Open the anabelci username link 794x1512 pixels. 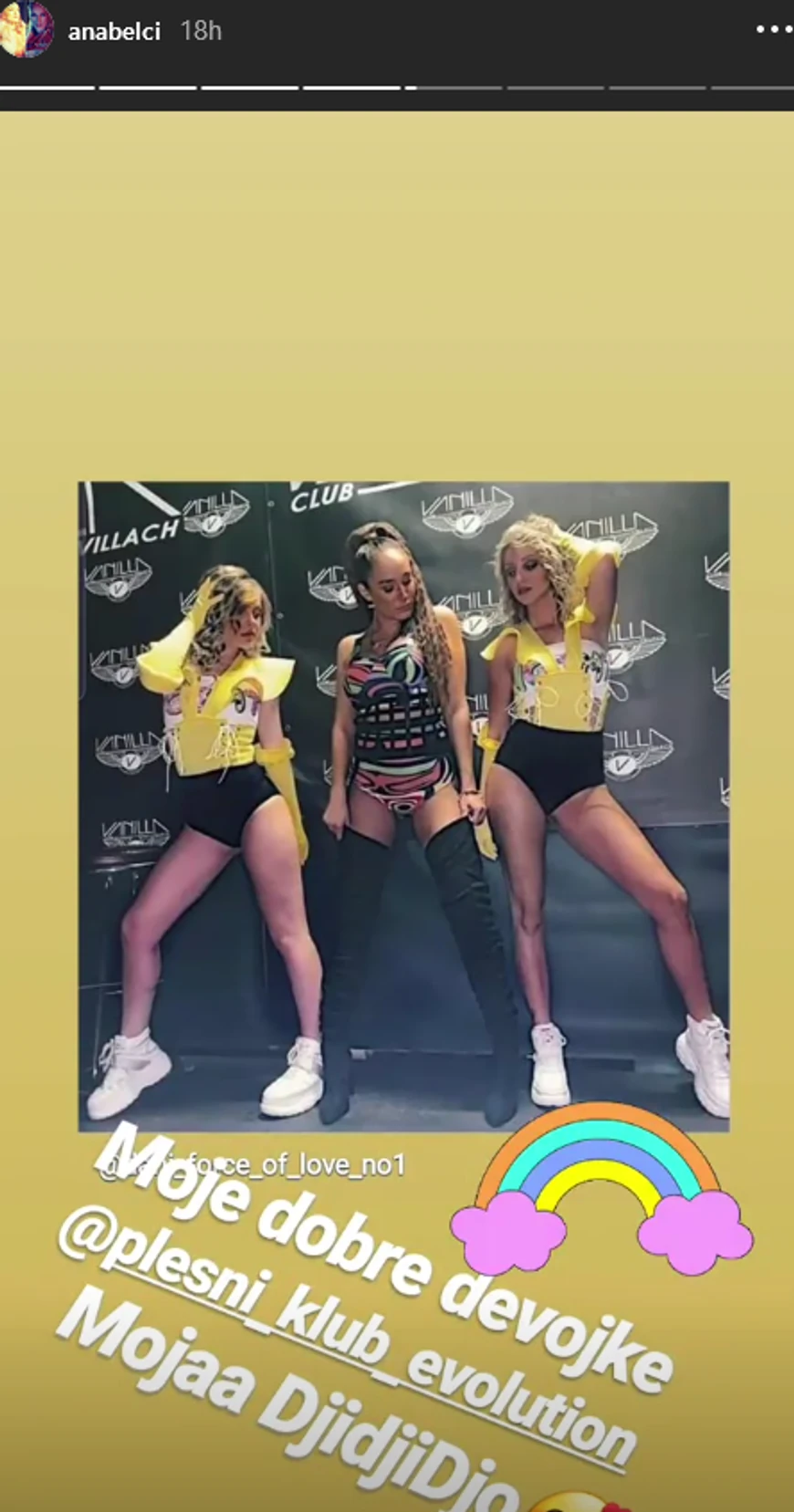pyautogui.click(x=114, y=31)
